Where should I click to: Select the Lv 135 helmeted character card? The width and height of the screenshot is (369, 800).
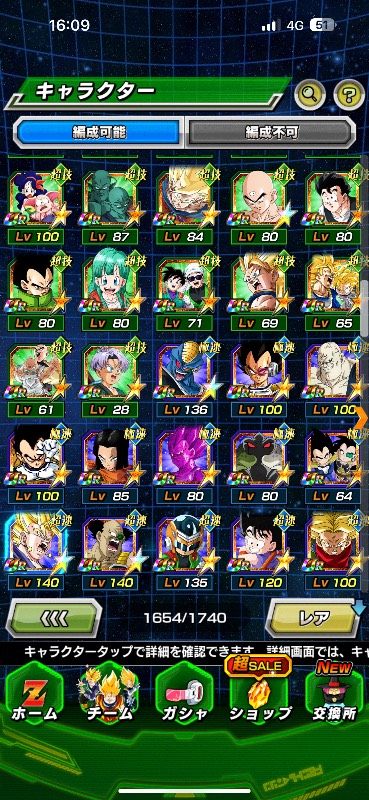(184, 553)
